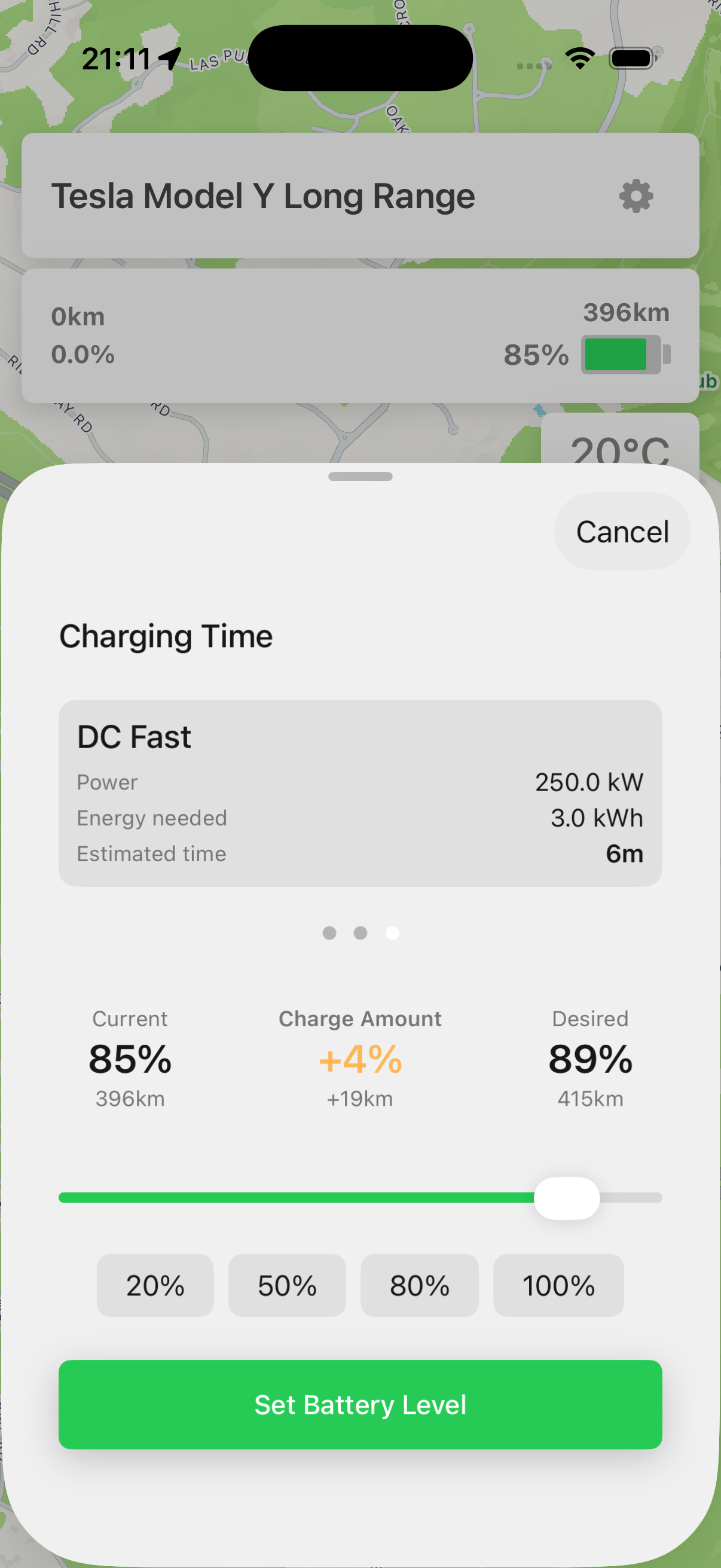The width and height of the screenshot is (721, 1568).
Task: Dismiss the sheet with Cancel
Action: 622,530
